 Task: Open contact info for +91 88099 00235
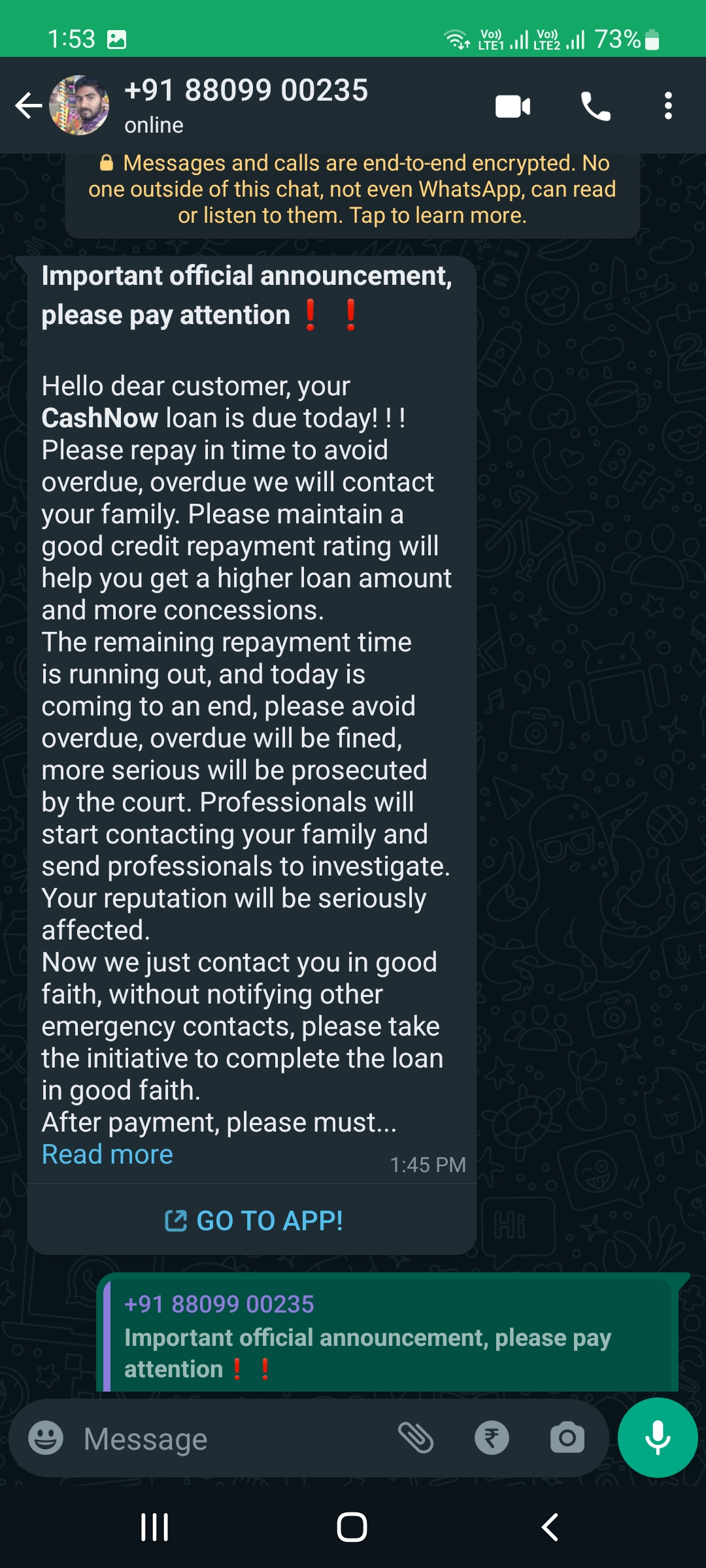(246, 105)
